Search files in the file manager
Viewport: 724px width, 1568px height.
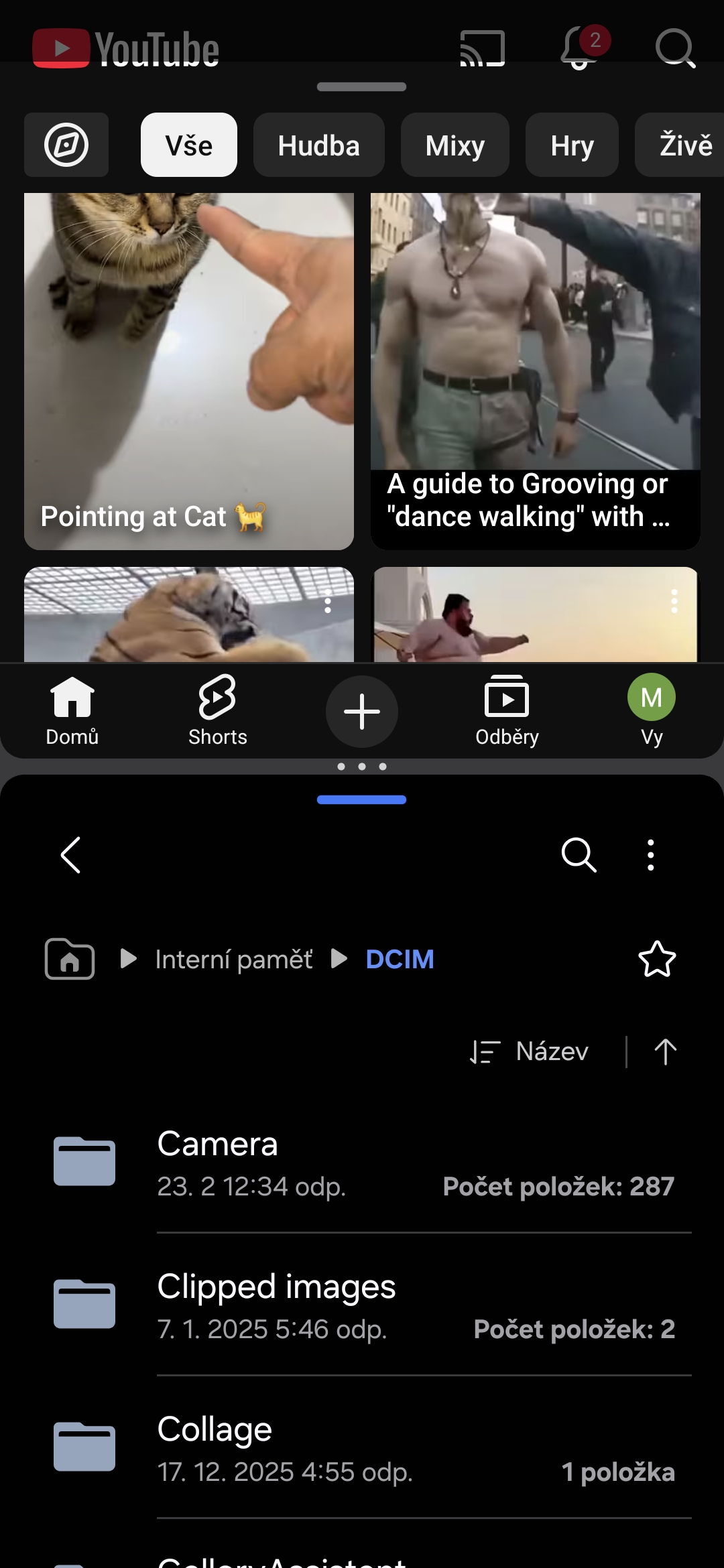(x=579, y=855)
